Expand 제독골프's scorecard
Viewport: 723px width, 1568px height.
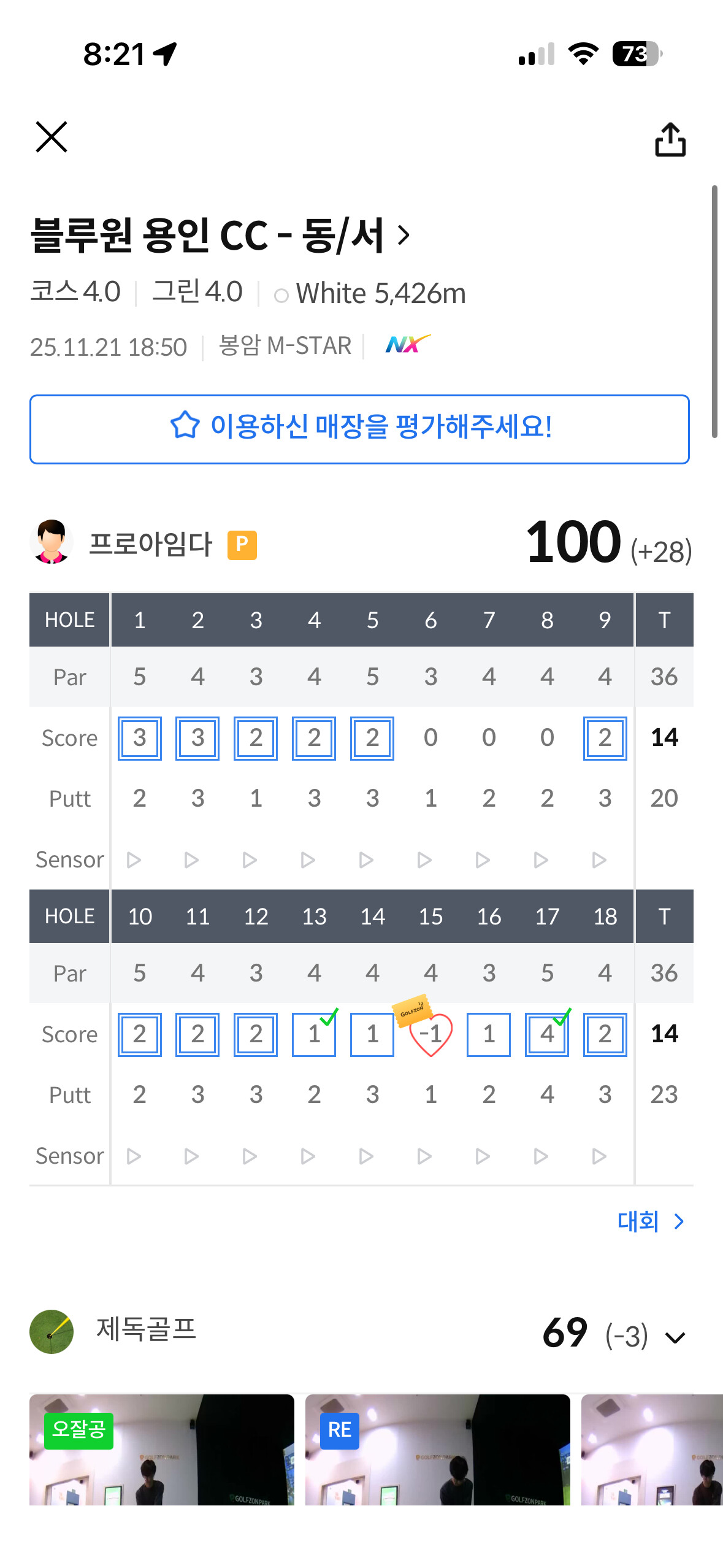675,1337
